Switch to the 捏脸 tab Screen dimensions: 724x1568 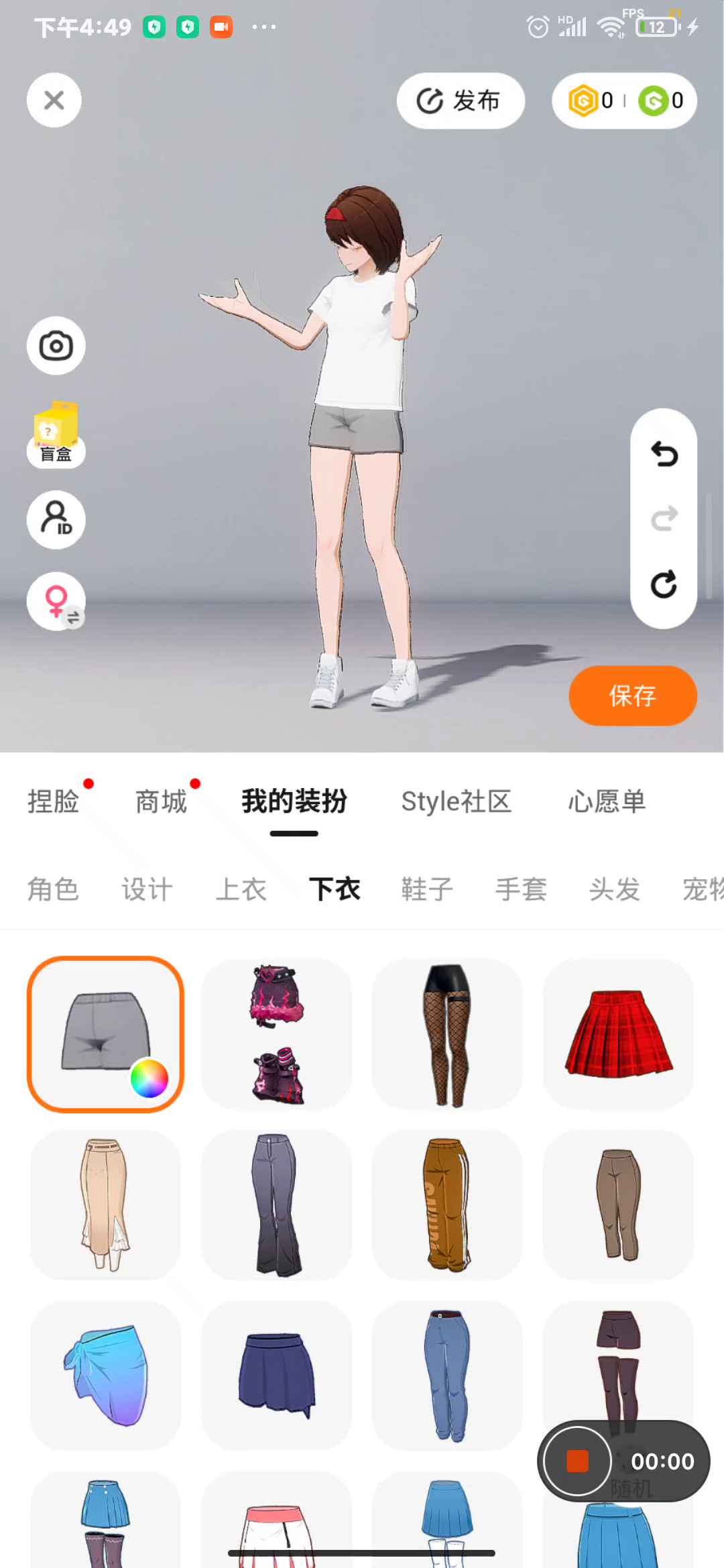point(54,801)
